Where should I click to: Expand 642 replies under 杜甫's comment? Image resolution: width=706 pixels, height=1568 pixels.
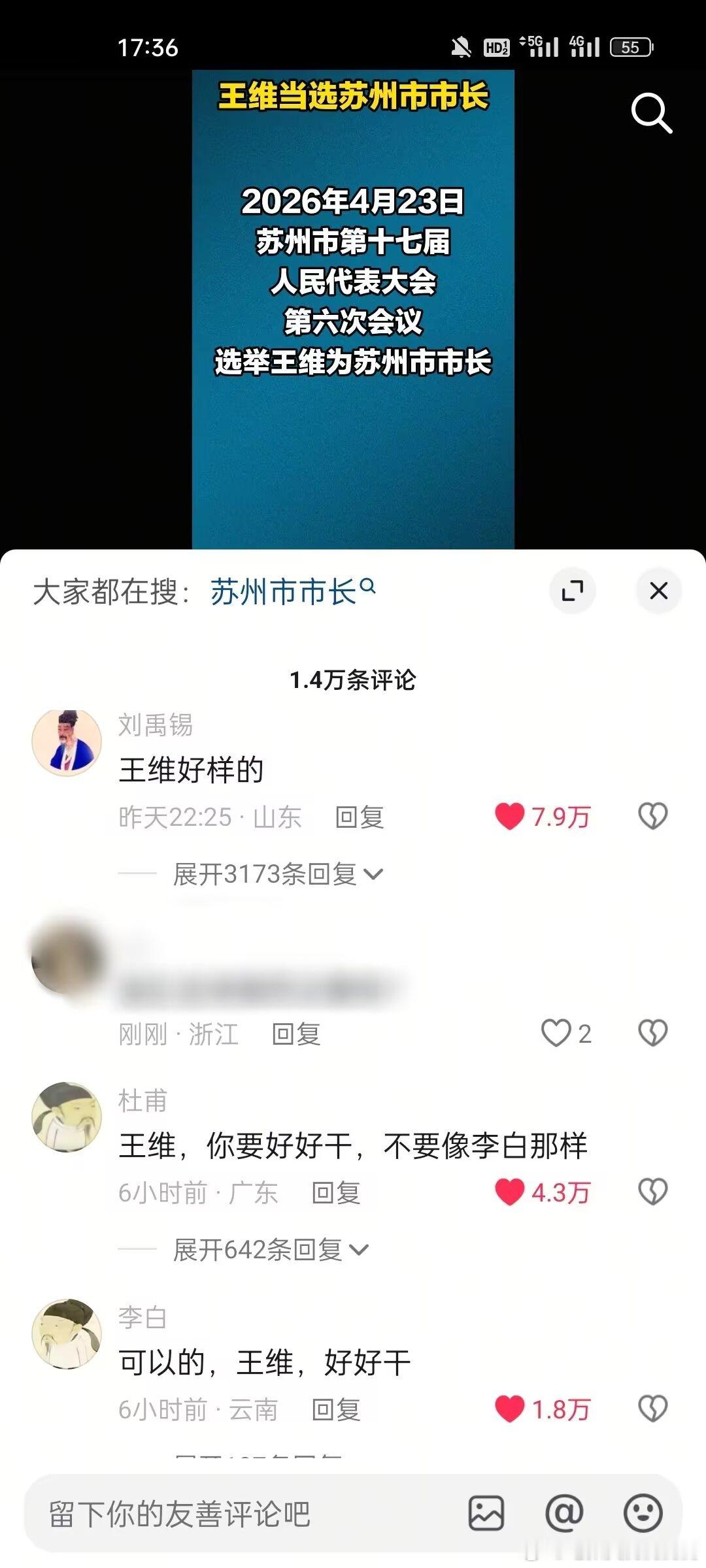pos(264,1250)
